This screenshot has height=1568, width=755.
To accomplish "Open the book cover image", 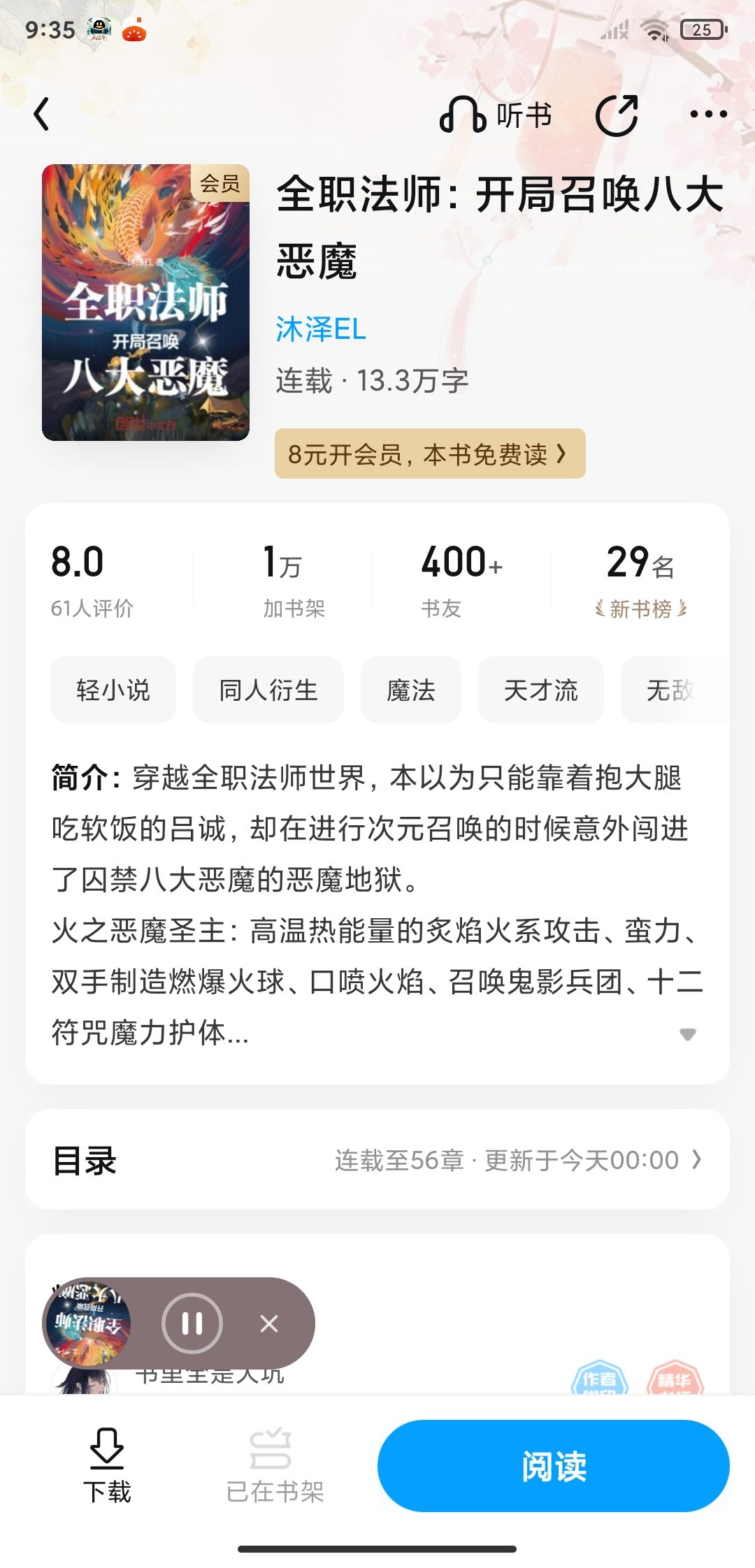I will (145, 303).
